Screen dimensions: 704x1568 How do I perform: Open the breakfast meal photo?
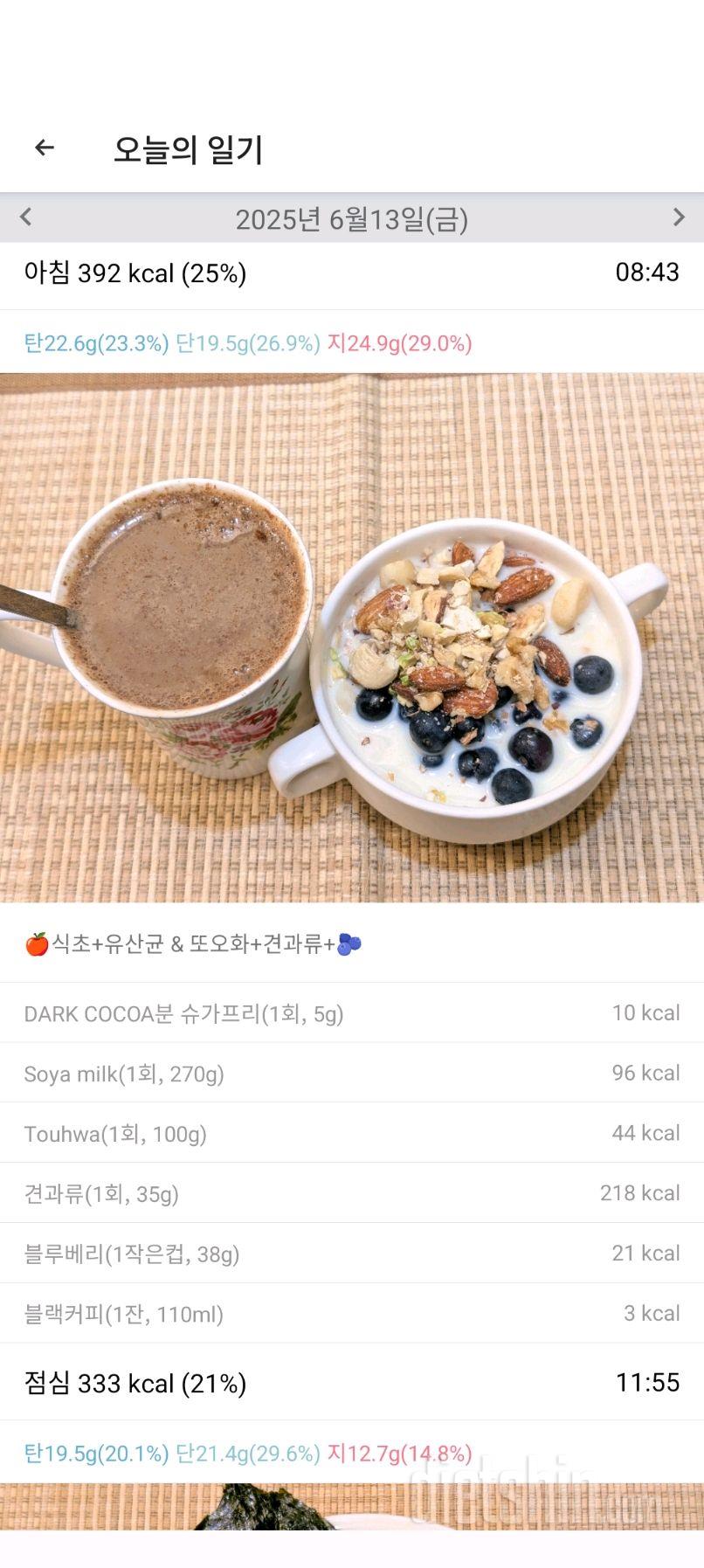tap(351, 638)
